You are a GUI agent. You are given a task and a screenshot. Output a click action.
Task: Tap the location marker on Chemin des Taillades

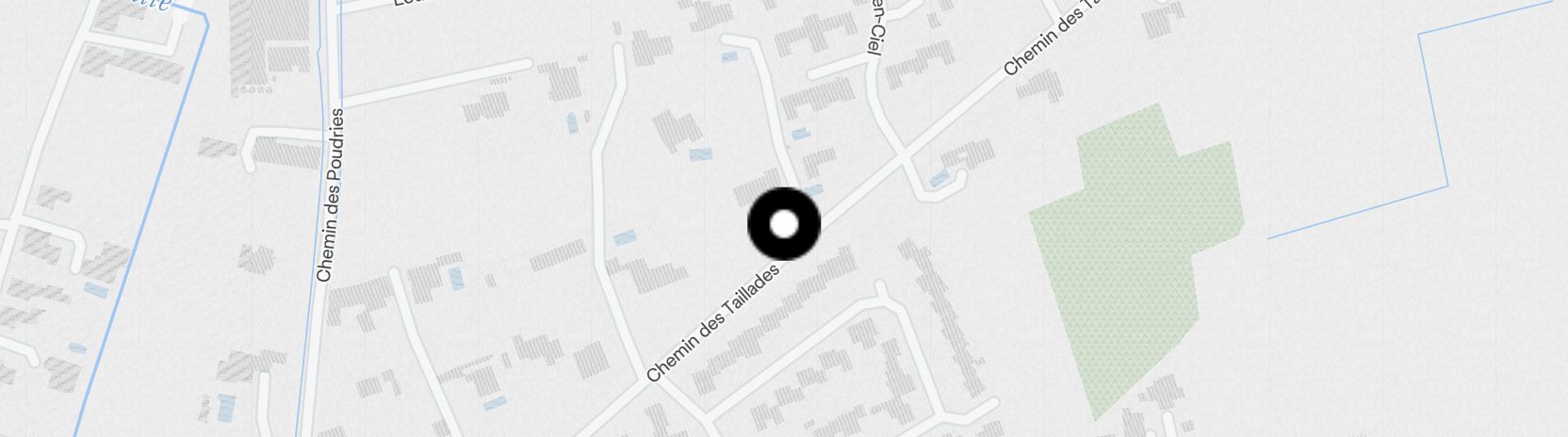784,224
